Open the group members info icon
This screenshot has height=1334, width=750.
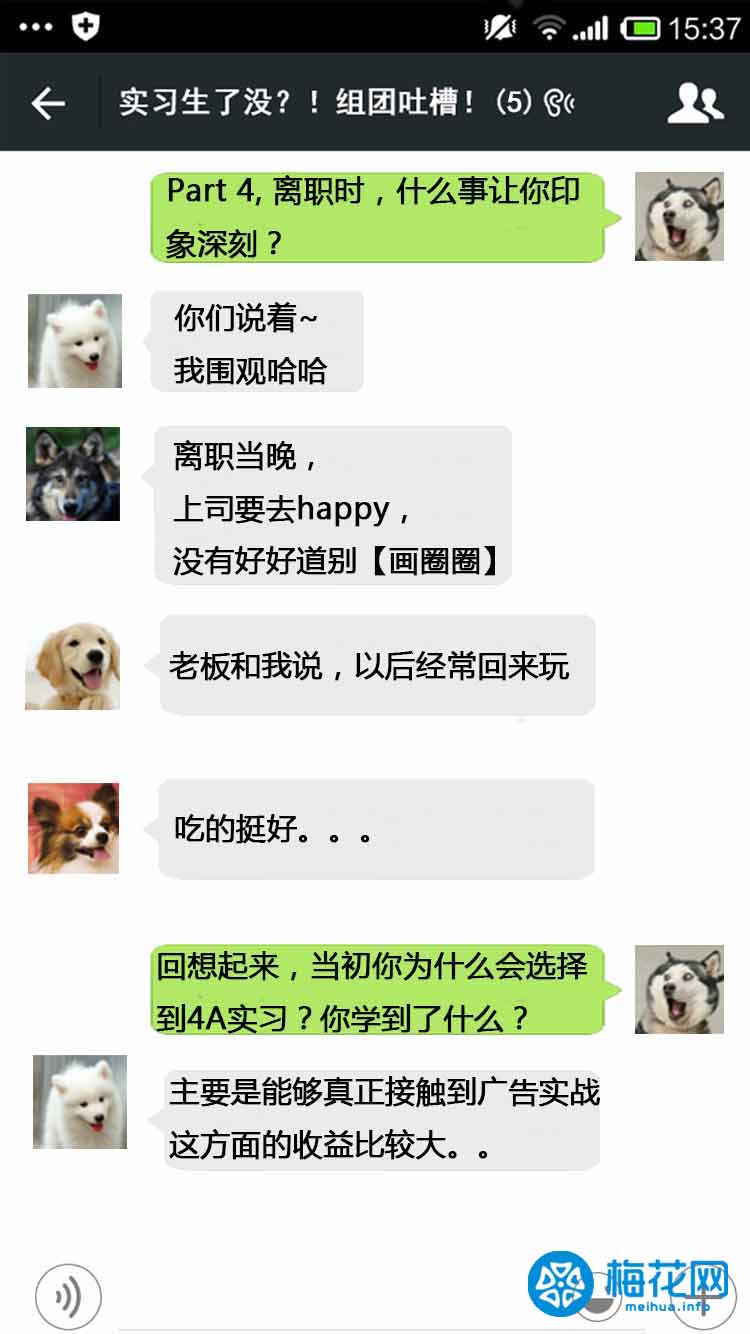coord(695,103)
